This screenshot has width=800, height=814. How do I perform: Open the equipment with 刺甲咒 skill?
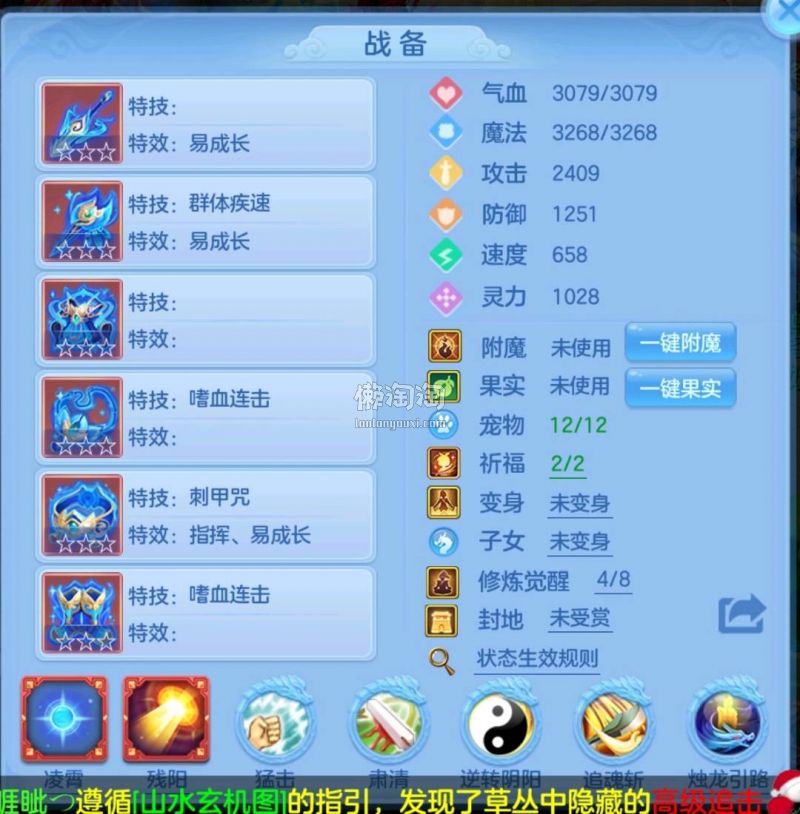82,515
